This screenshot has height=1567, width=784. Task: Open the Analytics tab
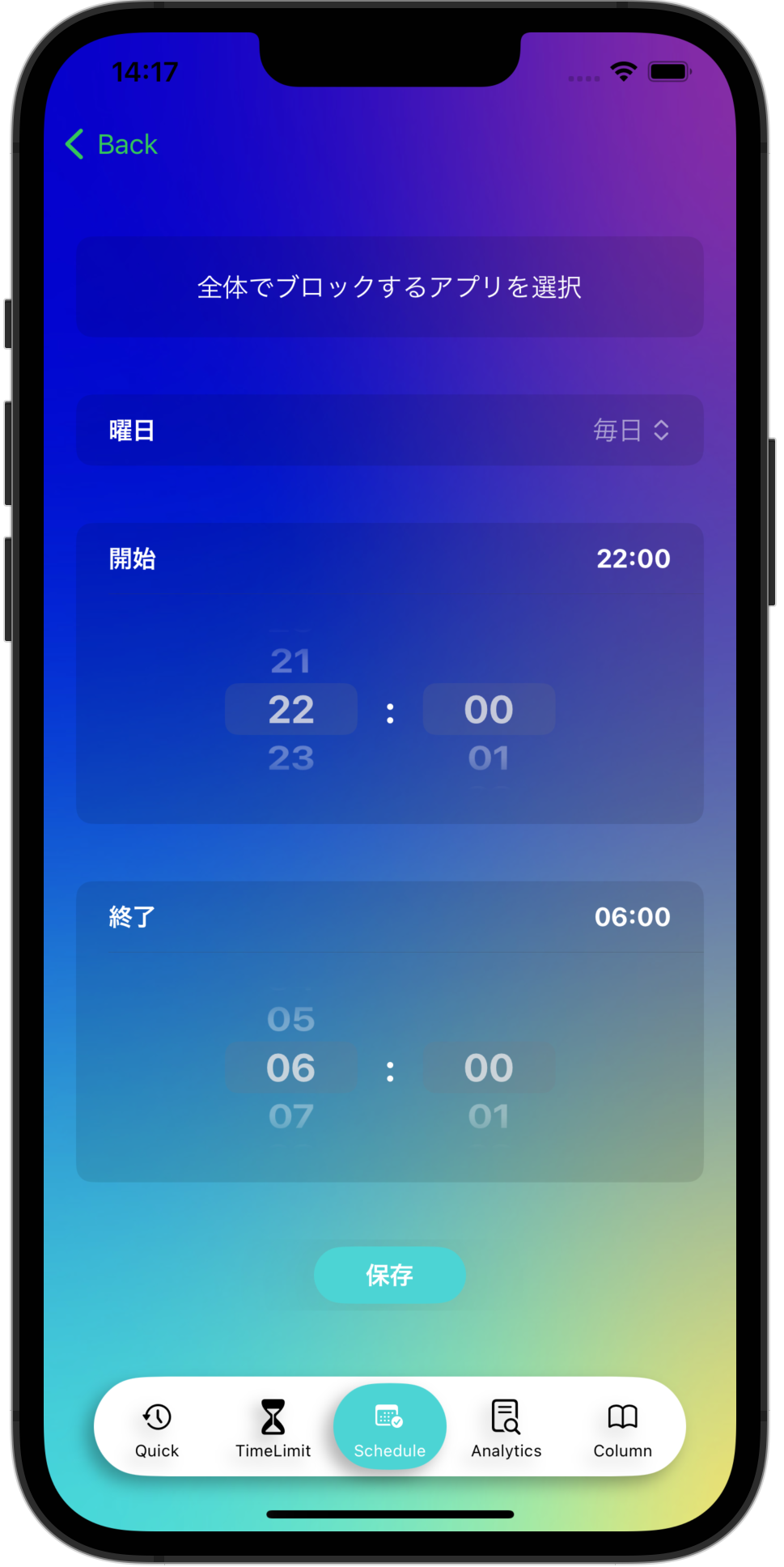(x=506, y=1429)
